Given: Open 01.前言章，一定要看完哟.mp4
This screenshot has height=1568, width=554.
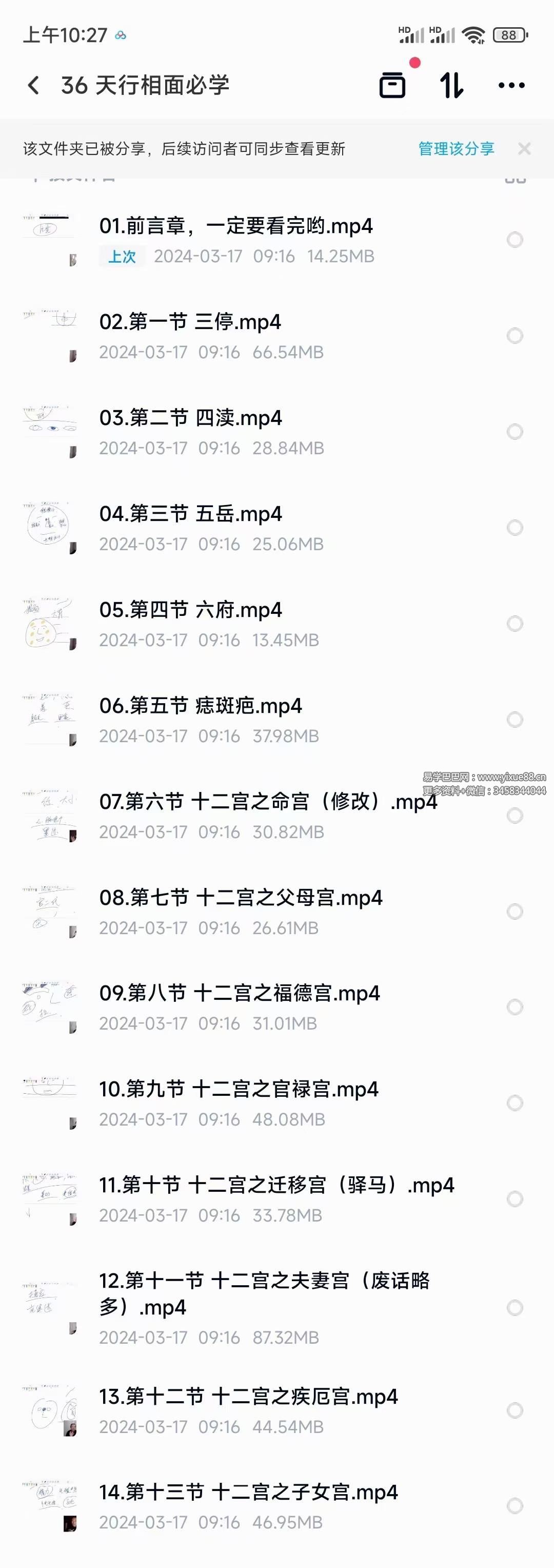Looking at the screenshot, I should (235, 226).
